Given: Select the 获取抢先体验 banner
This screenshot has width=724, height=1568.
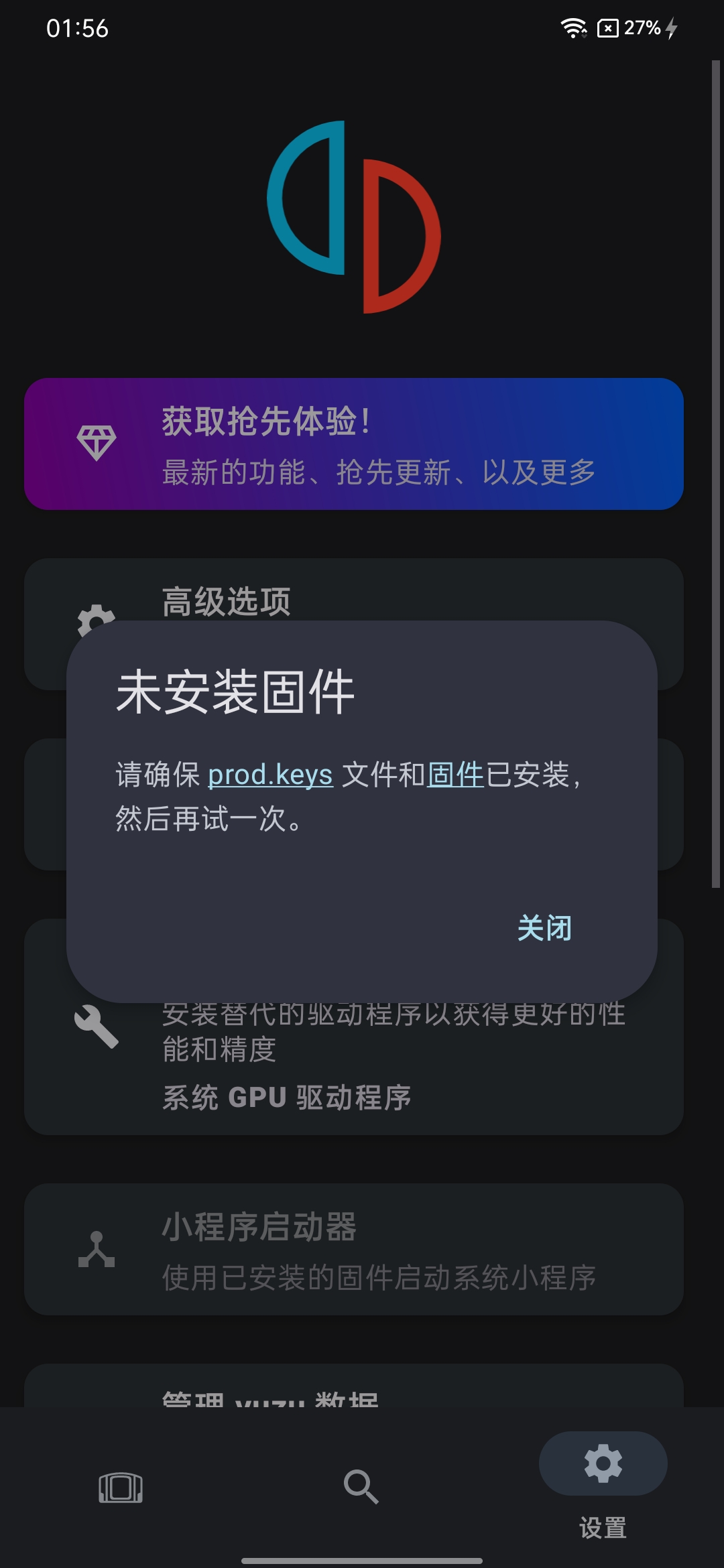Looking at the screenshot, I should (355, 444).
